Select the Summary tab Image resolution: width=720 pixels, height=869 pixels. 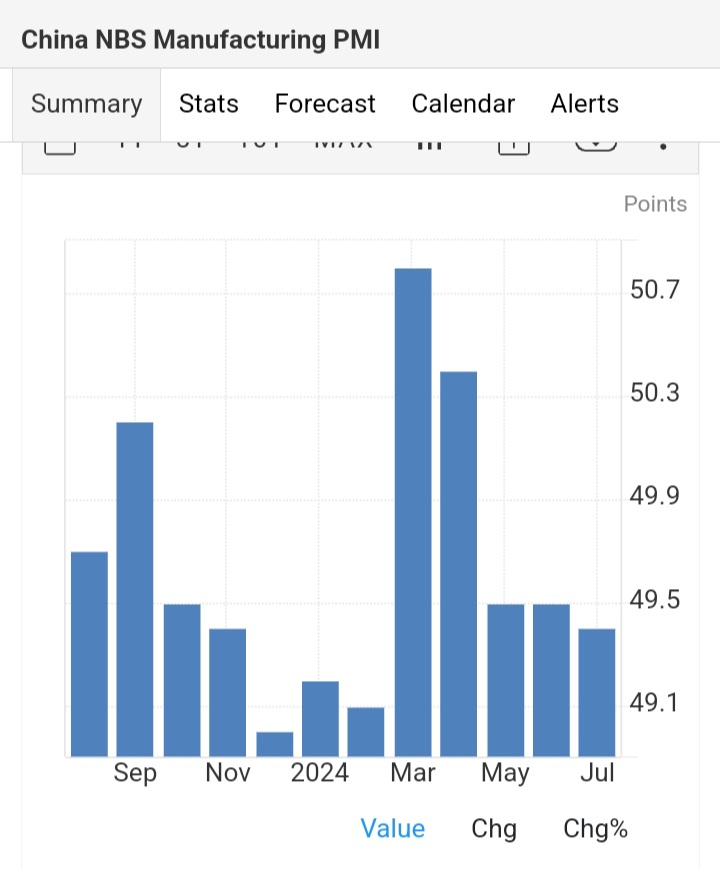tap(86, 104)
